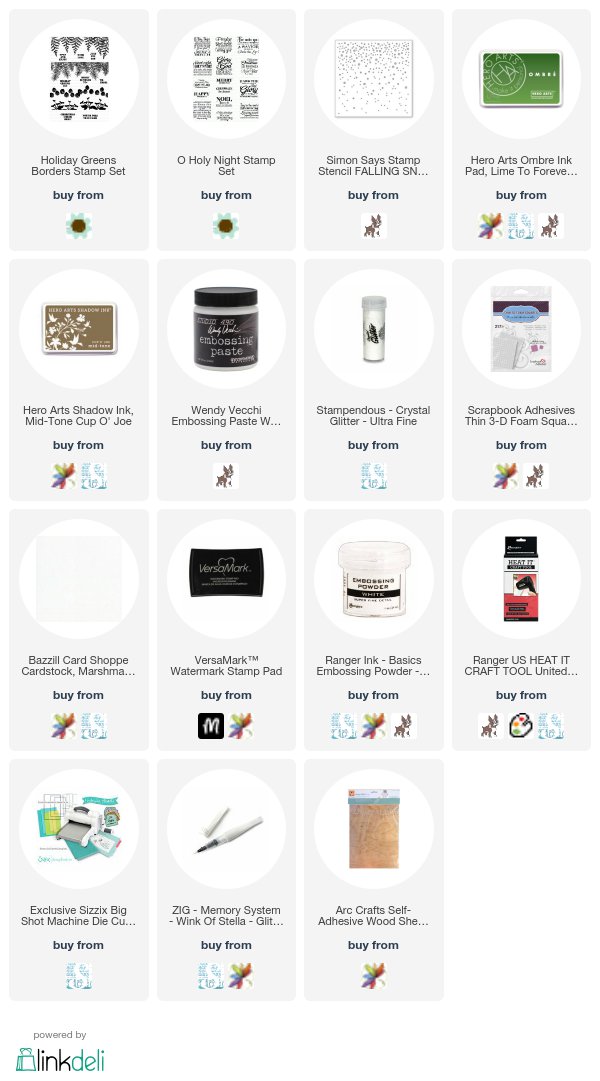View the Exclusive Sizzix Big Shot Machine item
This screenshot has width=600, height=1081.
point(79,916)
